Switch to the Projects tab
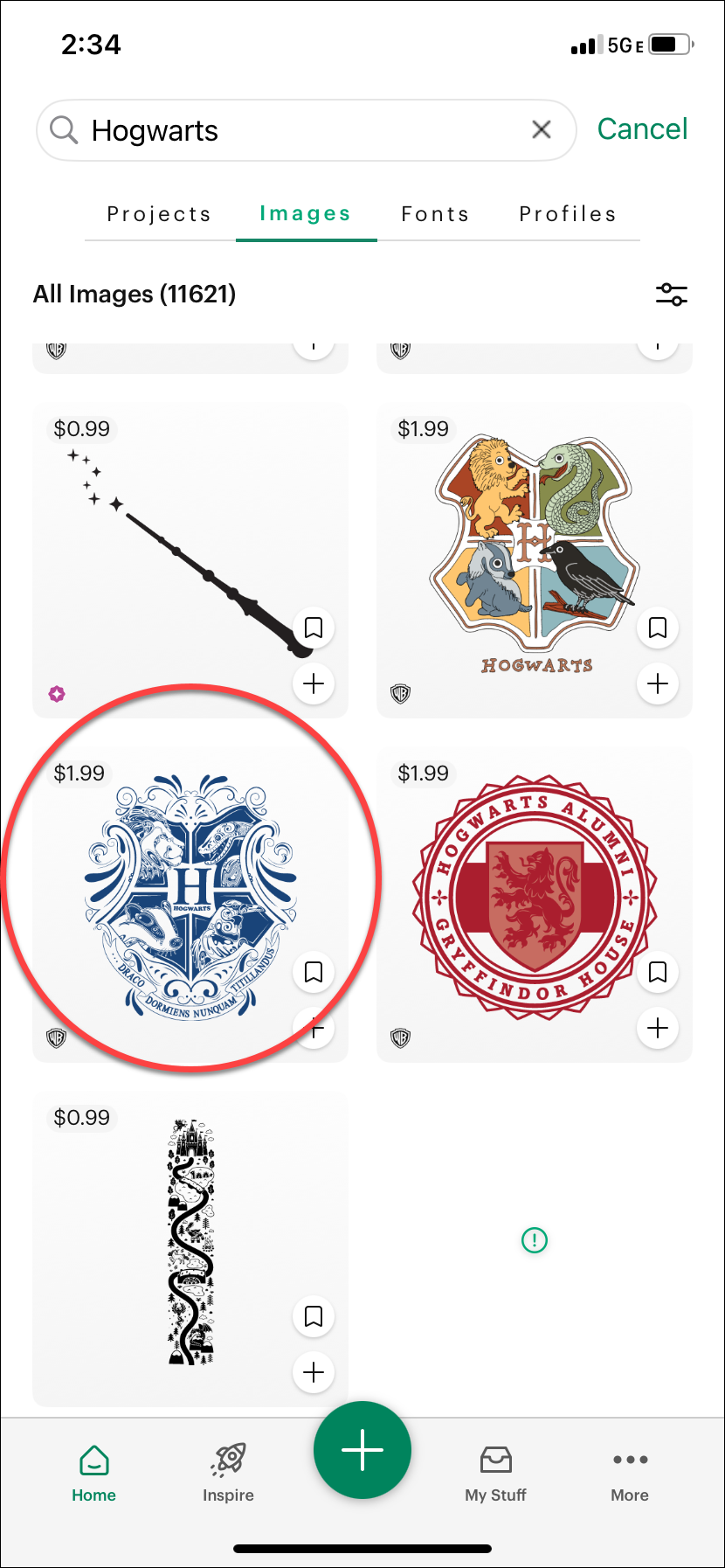 (159, 214)
